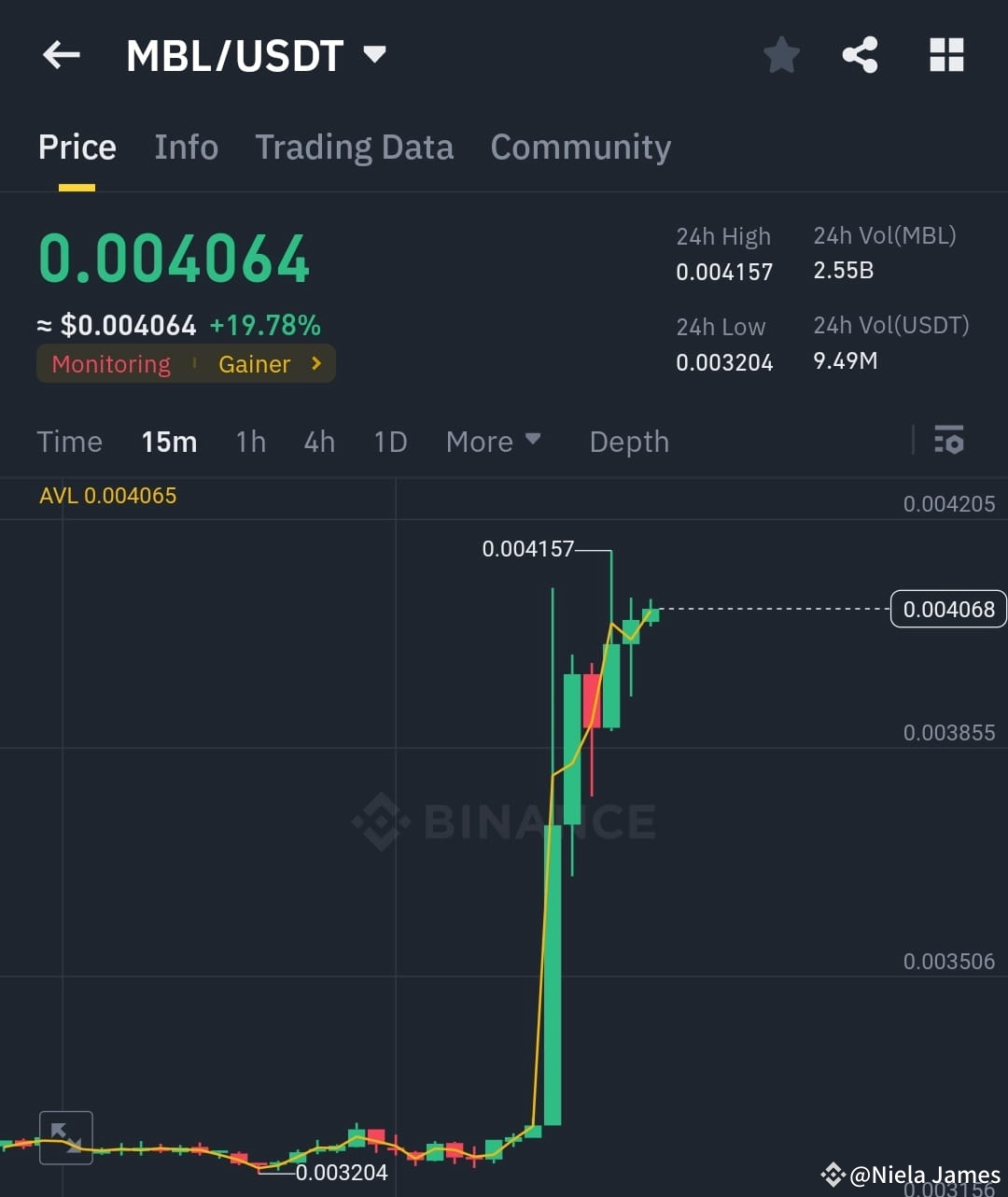Open the Gainer tag details chevron
Screen dimensions: 1008x1197
coord(315,364)
